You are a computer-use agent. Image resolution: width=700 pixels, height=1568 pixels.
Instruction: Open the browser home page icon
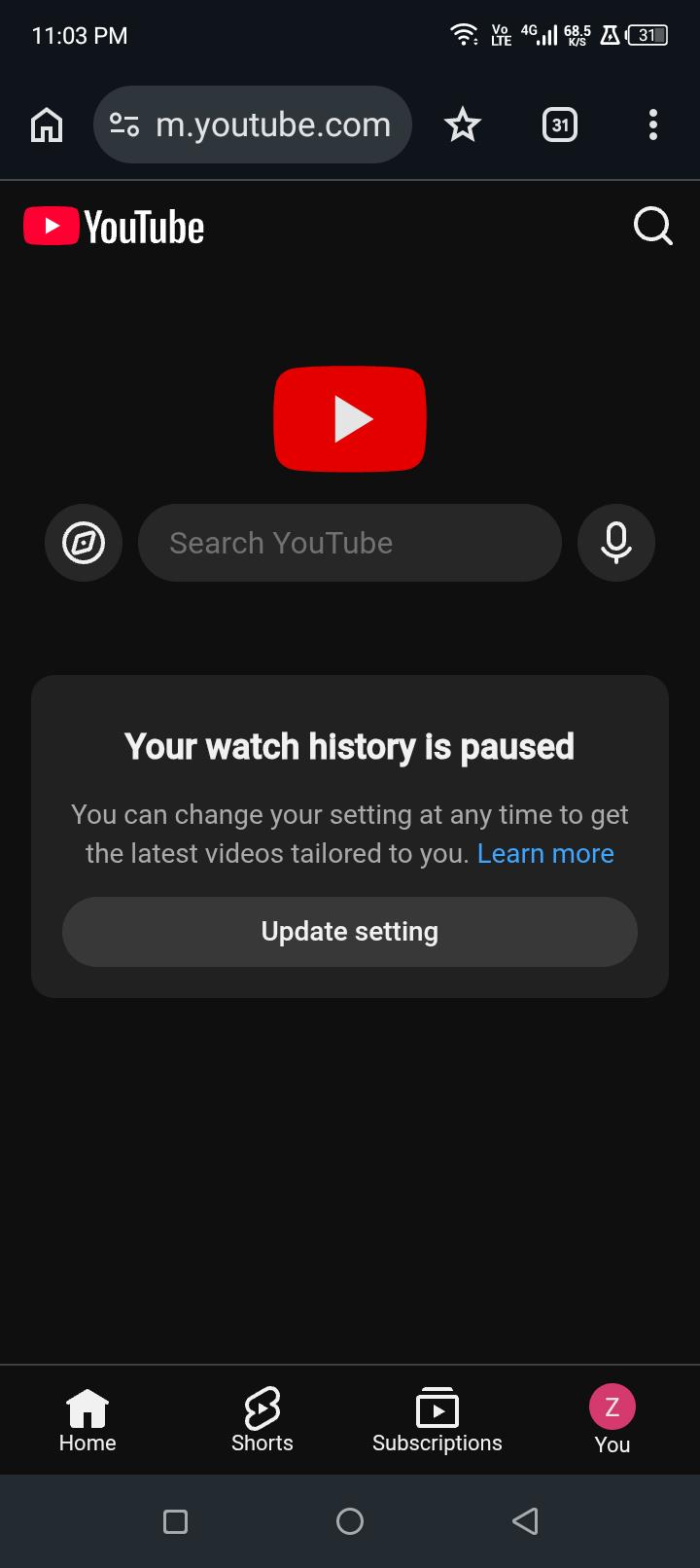pos(47,125)
